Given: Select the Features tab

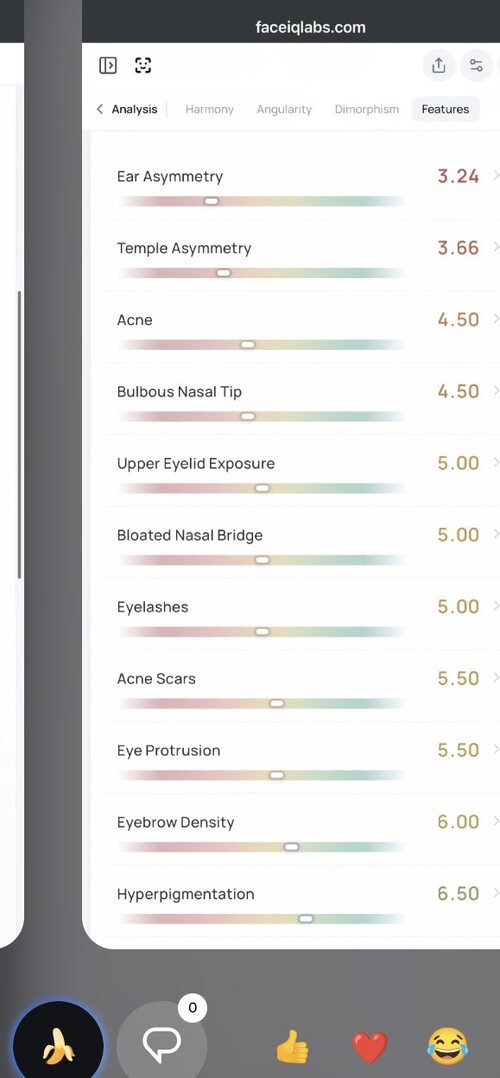Looking at the screenshot, I should pyautogui.click(x=446, y=109).
